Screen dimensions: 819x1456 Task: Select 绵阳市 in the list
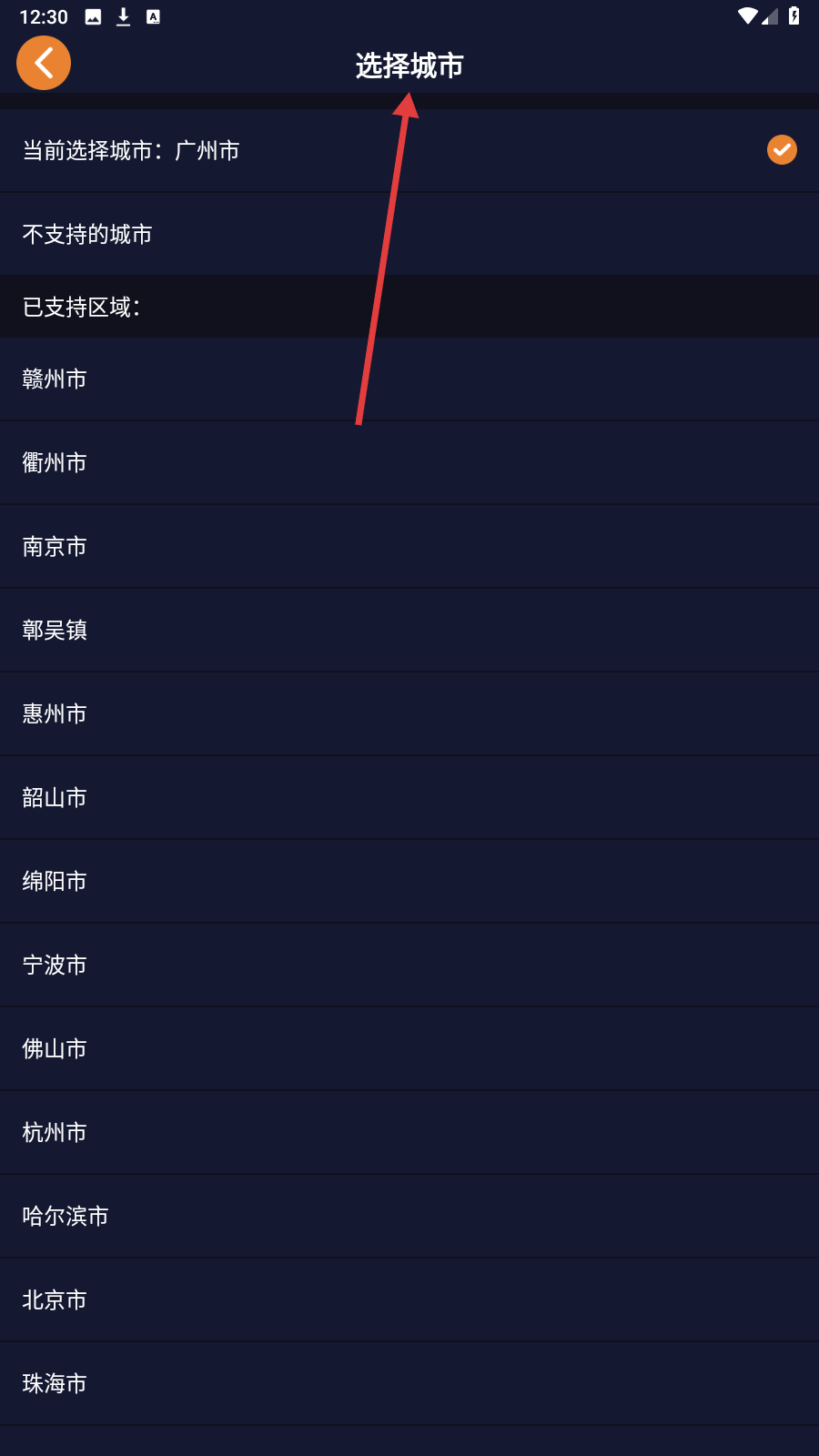(409, 881)
